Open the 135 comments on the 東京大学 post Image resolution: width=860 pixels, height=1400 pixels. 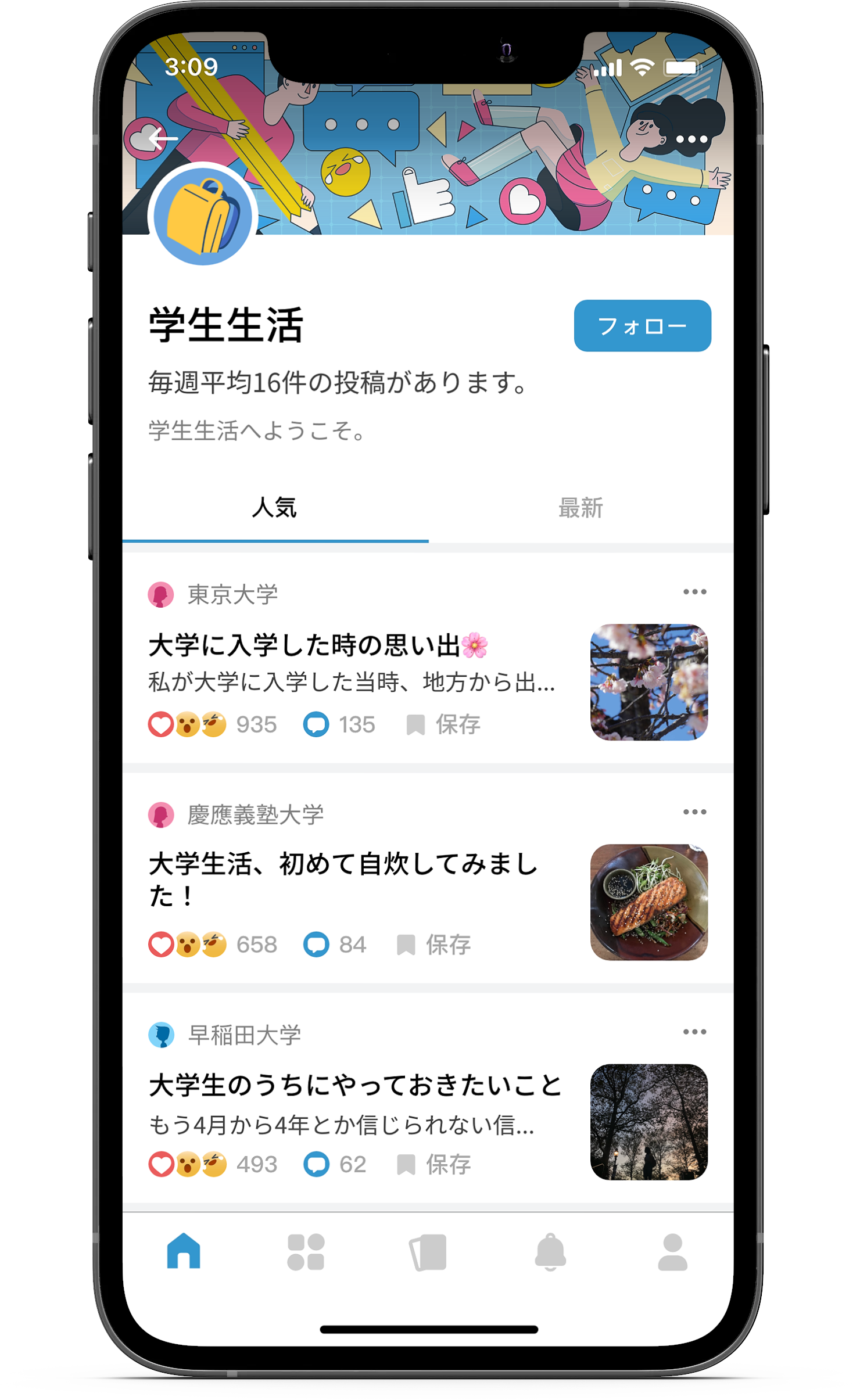click(339, 724)
